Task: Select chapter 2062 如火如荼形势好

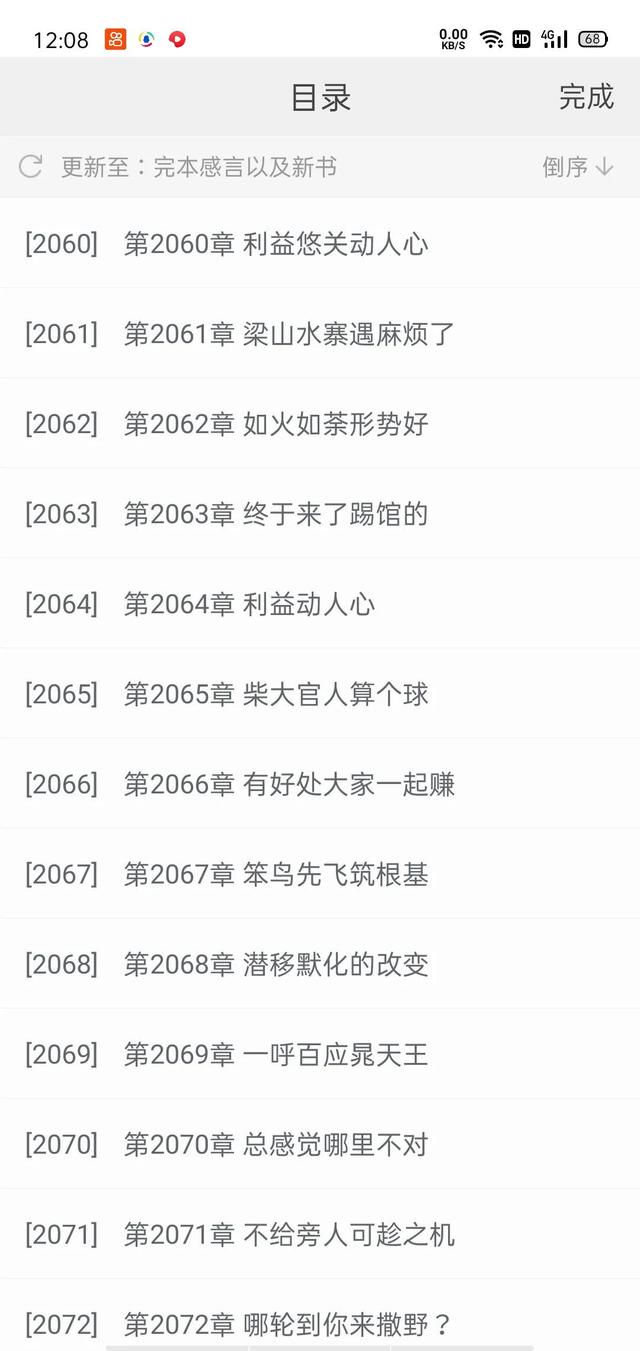Action: [320, 423]
